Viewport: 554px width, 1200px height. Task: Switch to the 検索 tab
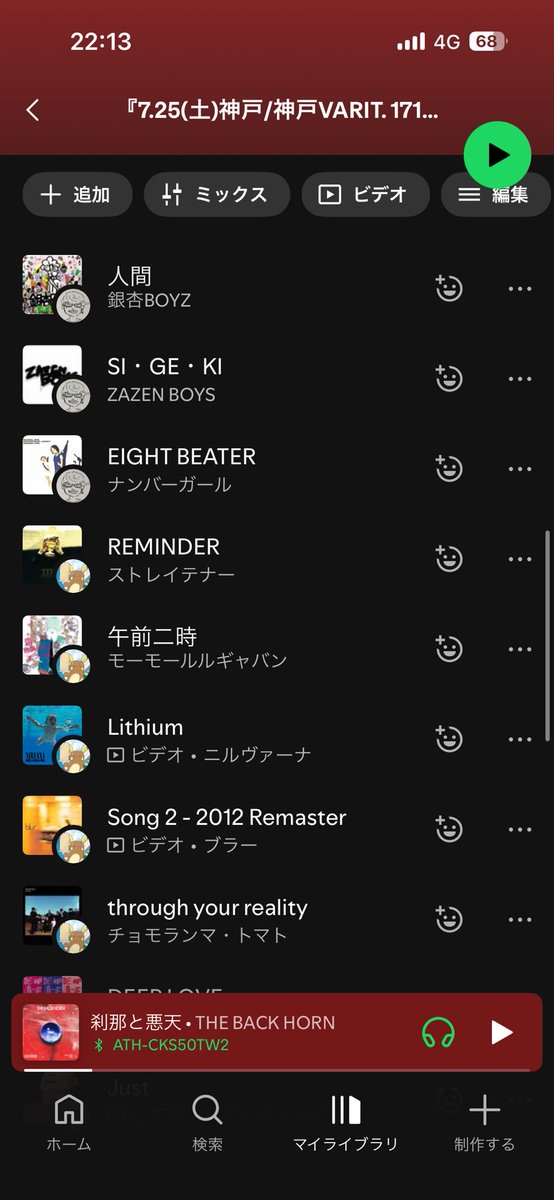click(207, 1123)
